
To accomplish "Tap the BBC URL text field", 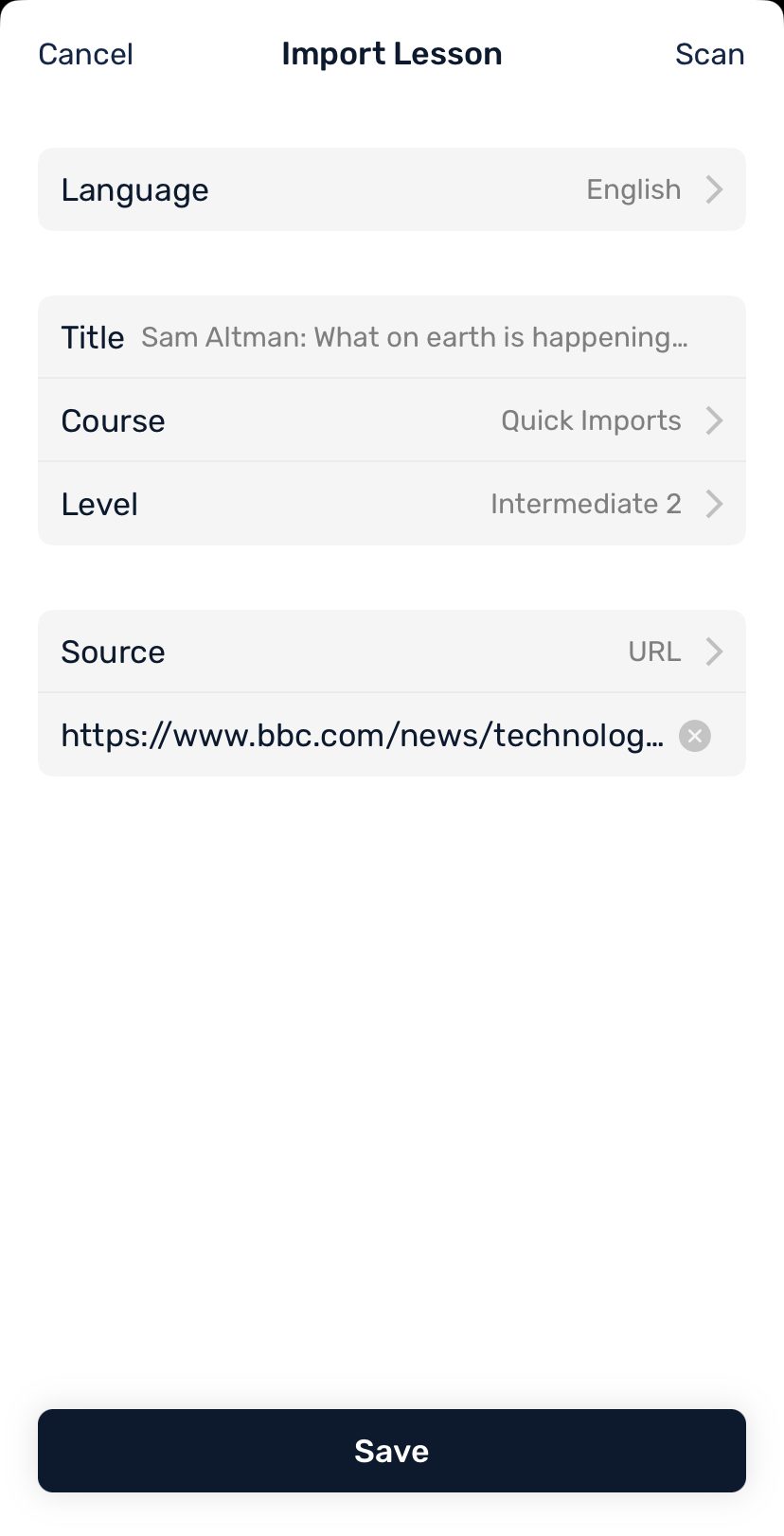I will [x=362, y=735].
